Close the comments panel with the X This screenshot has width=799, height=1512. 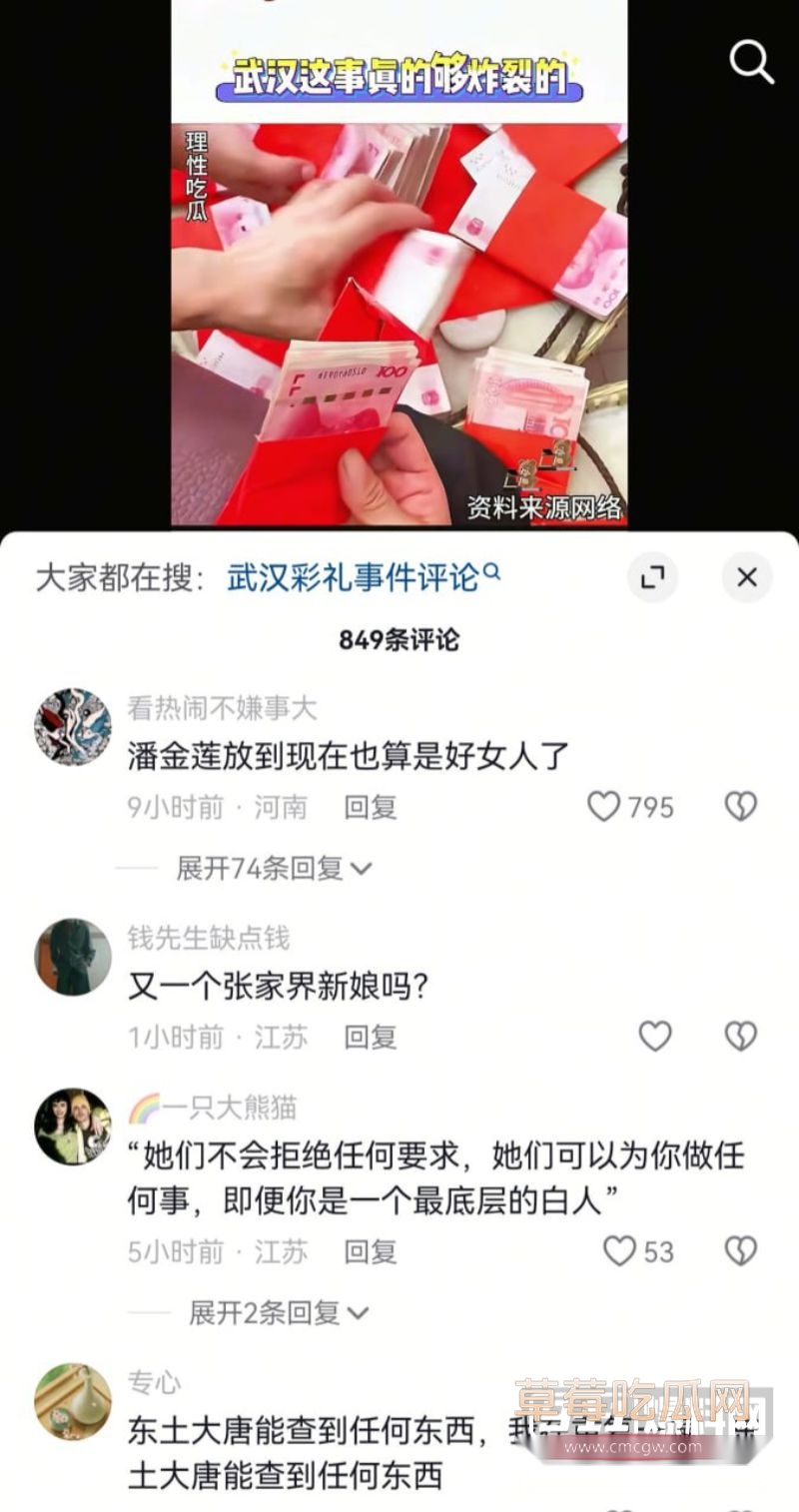click(x=747, y=574)
